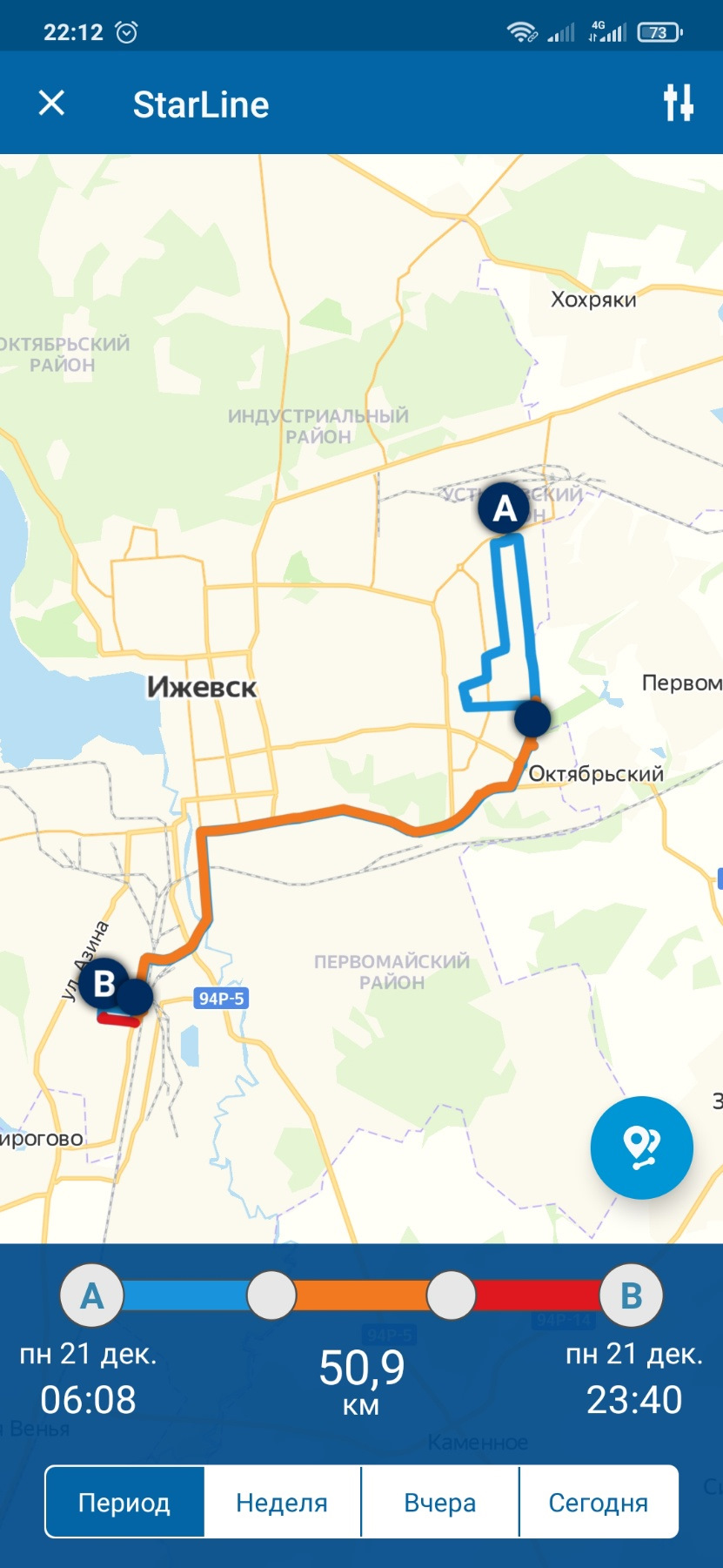The height and width of the screenshot is (1568, 723).
Task: Close the StarLine route screen
Action: tap(52, 104)
